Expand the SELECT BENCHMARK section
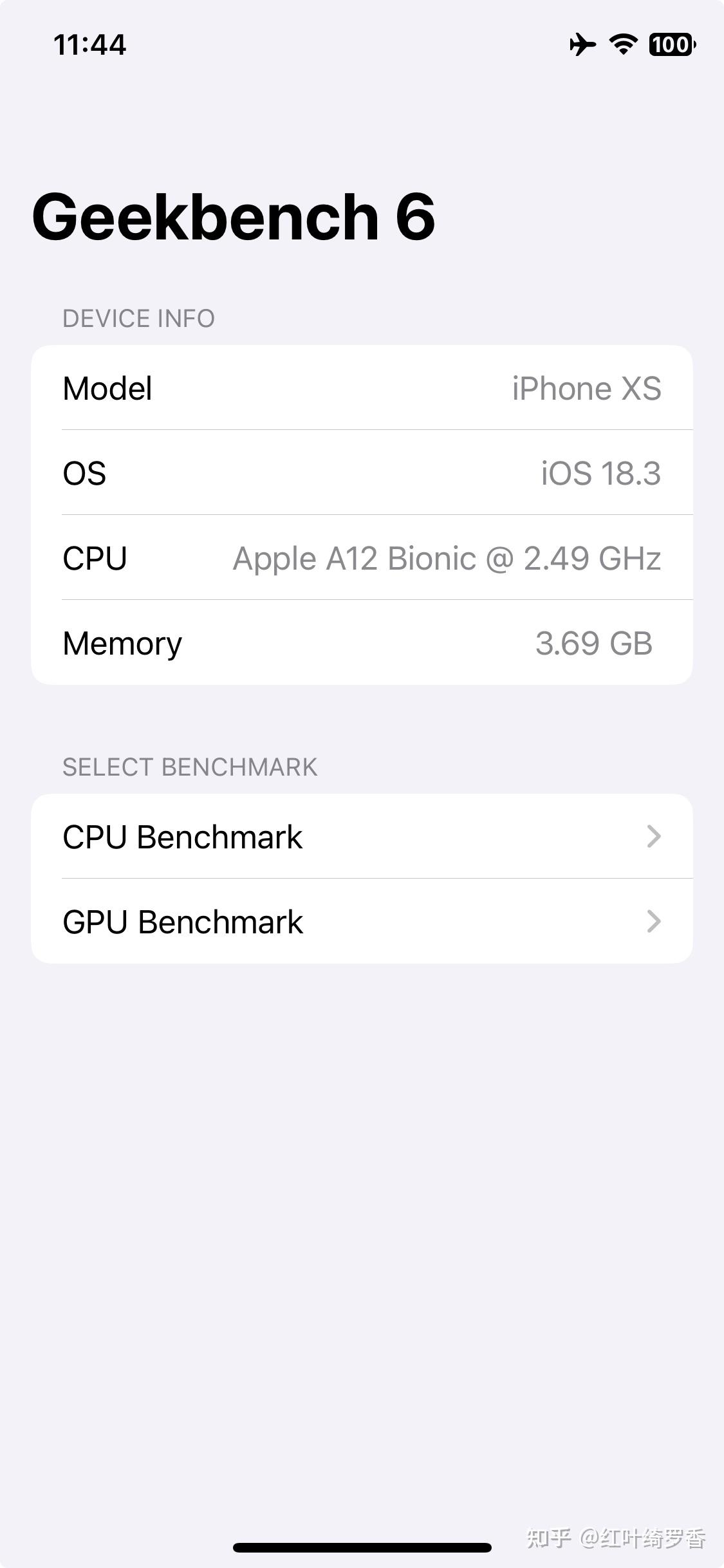The width and height of the screenshot is (724, 1568). click(190, 766)
